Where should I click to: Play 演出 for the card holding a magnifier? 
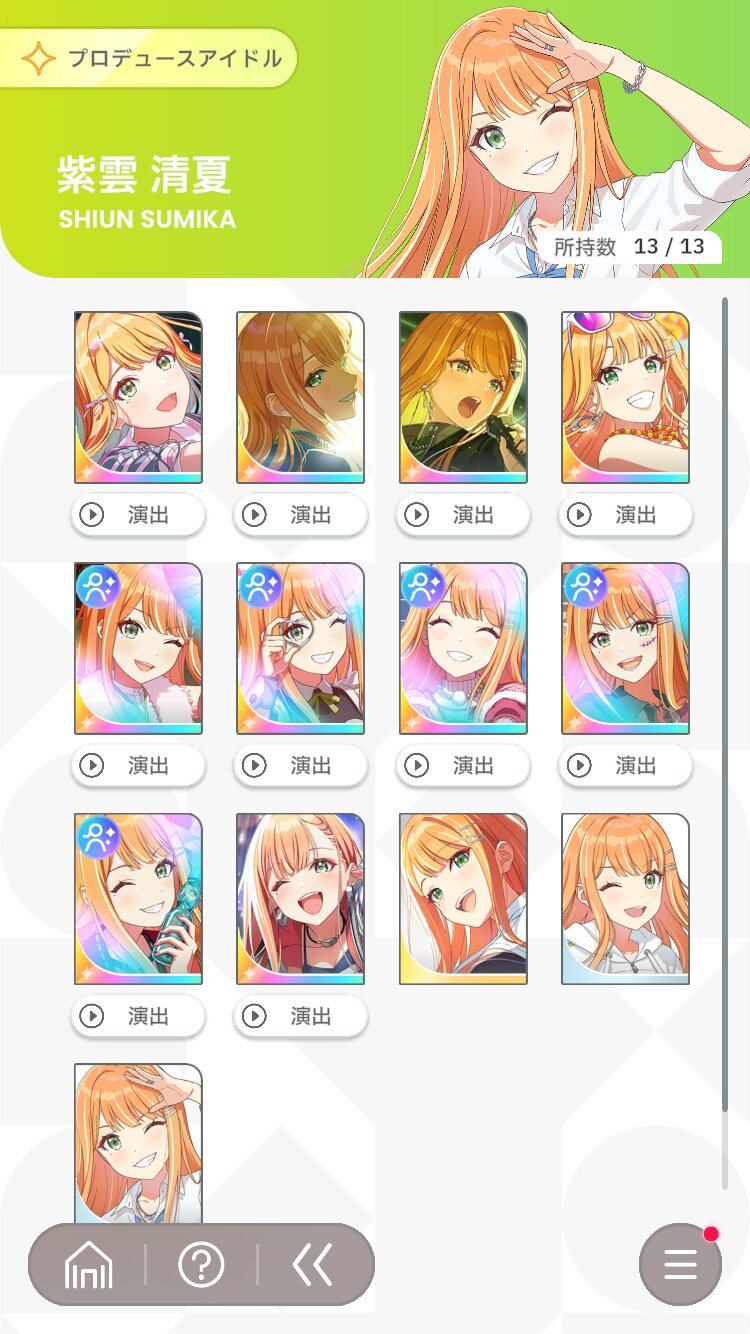click(x=300, y=766)
